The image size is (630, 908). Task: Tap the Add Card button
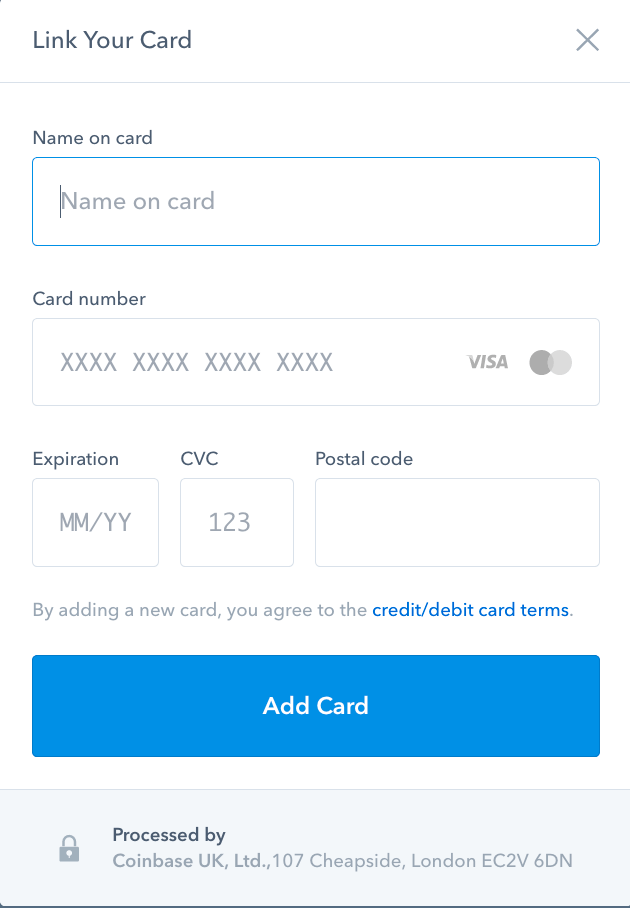click(x=315, y=706)
